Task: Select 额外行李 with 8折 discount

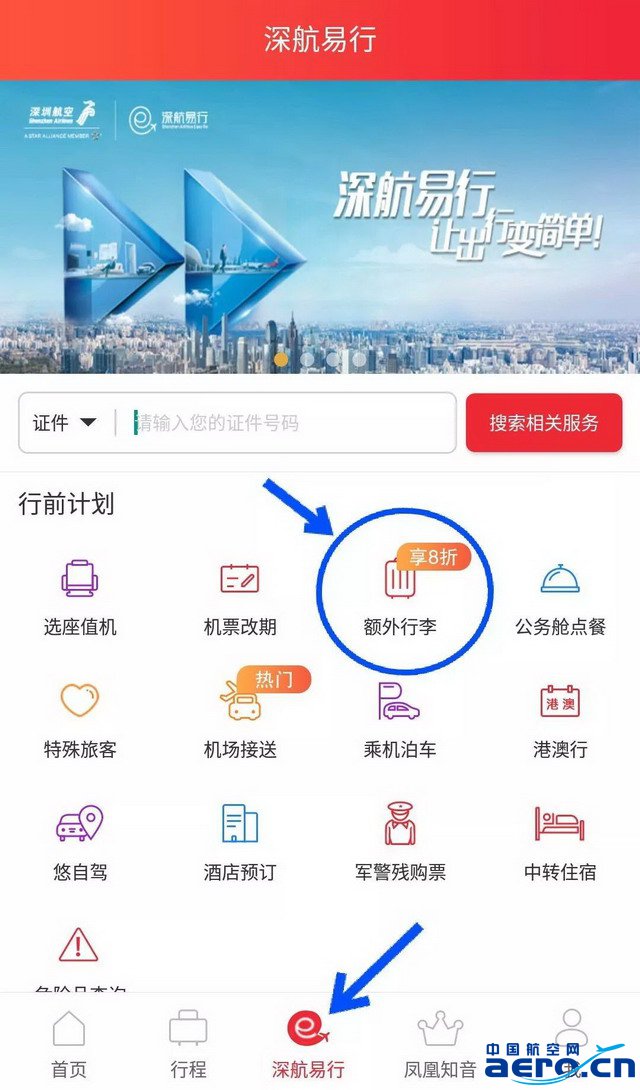Action: [x=400, y=596]
